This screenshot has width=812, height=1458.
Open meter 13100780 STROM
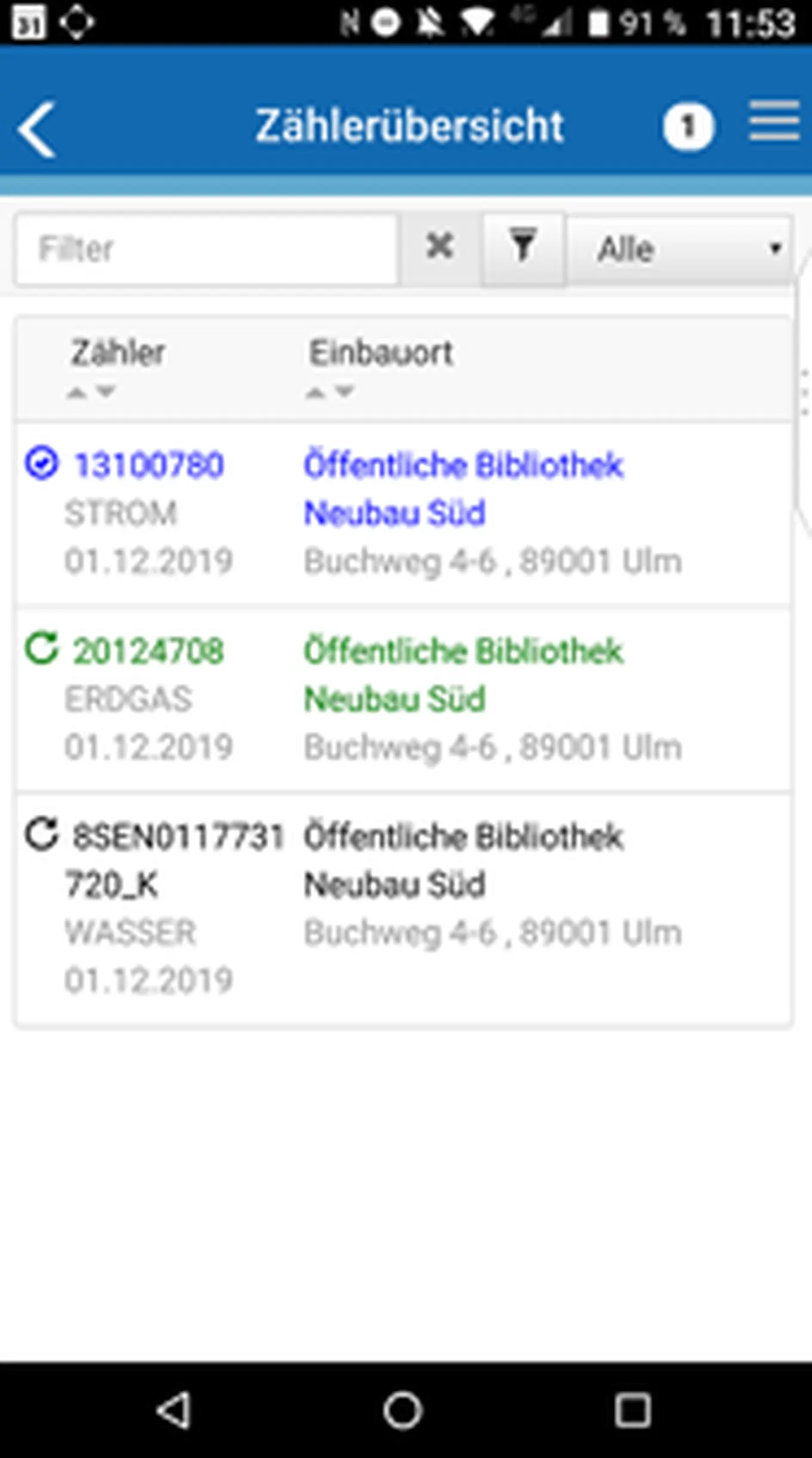(148, 466)
